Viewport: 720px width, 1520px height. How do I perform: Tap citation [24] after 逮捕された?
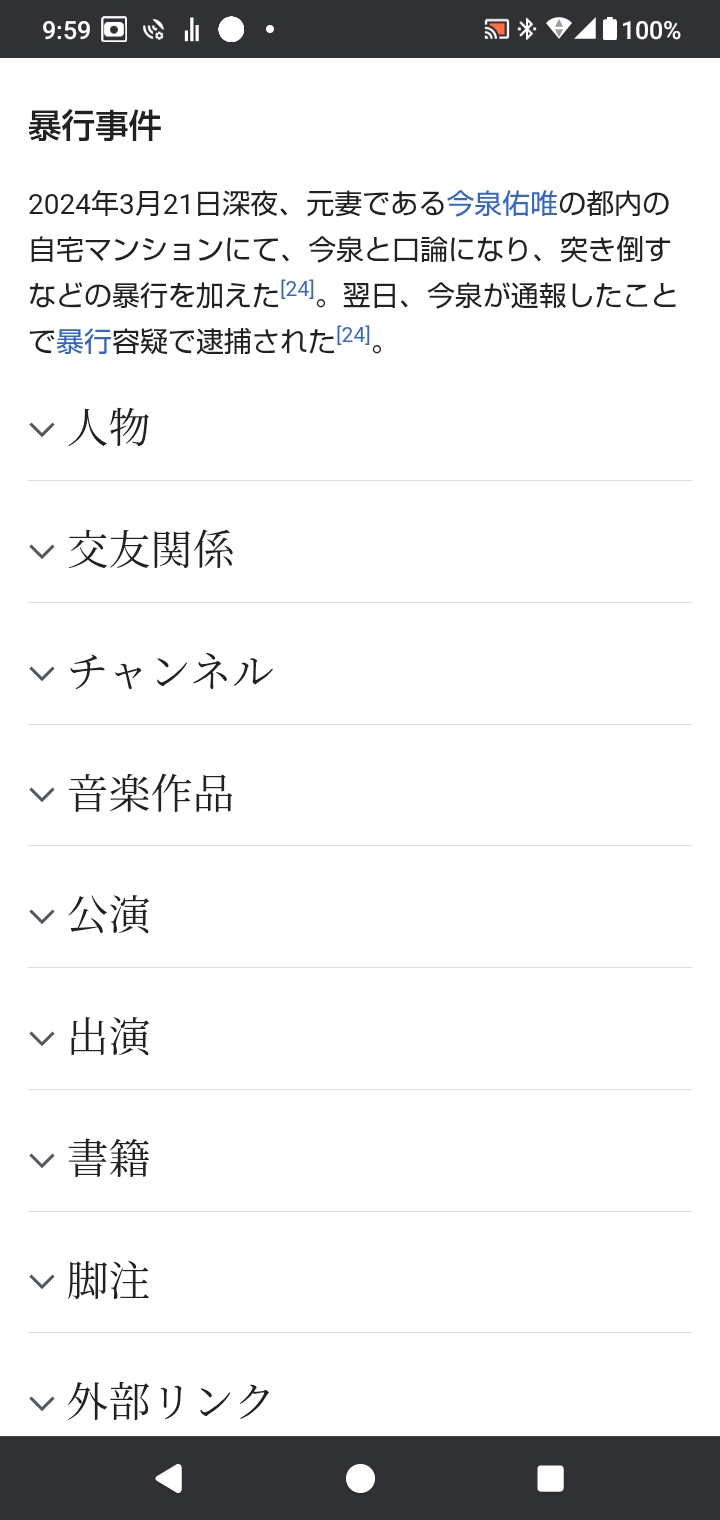[353, 336]
